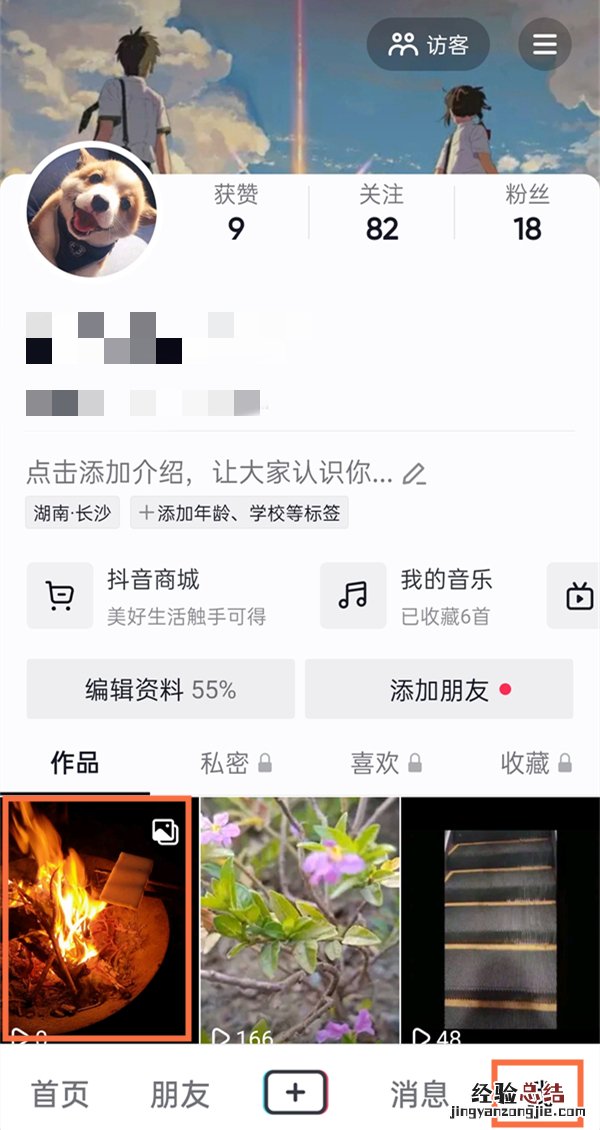
Task: Add age and school tags
Action: (x=240, y=514)
